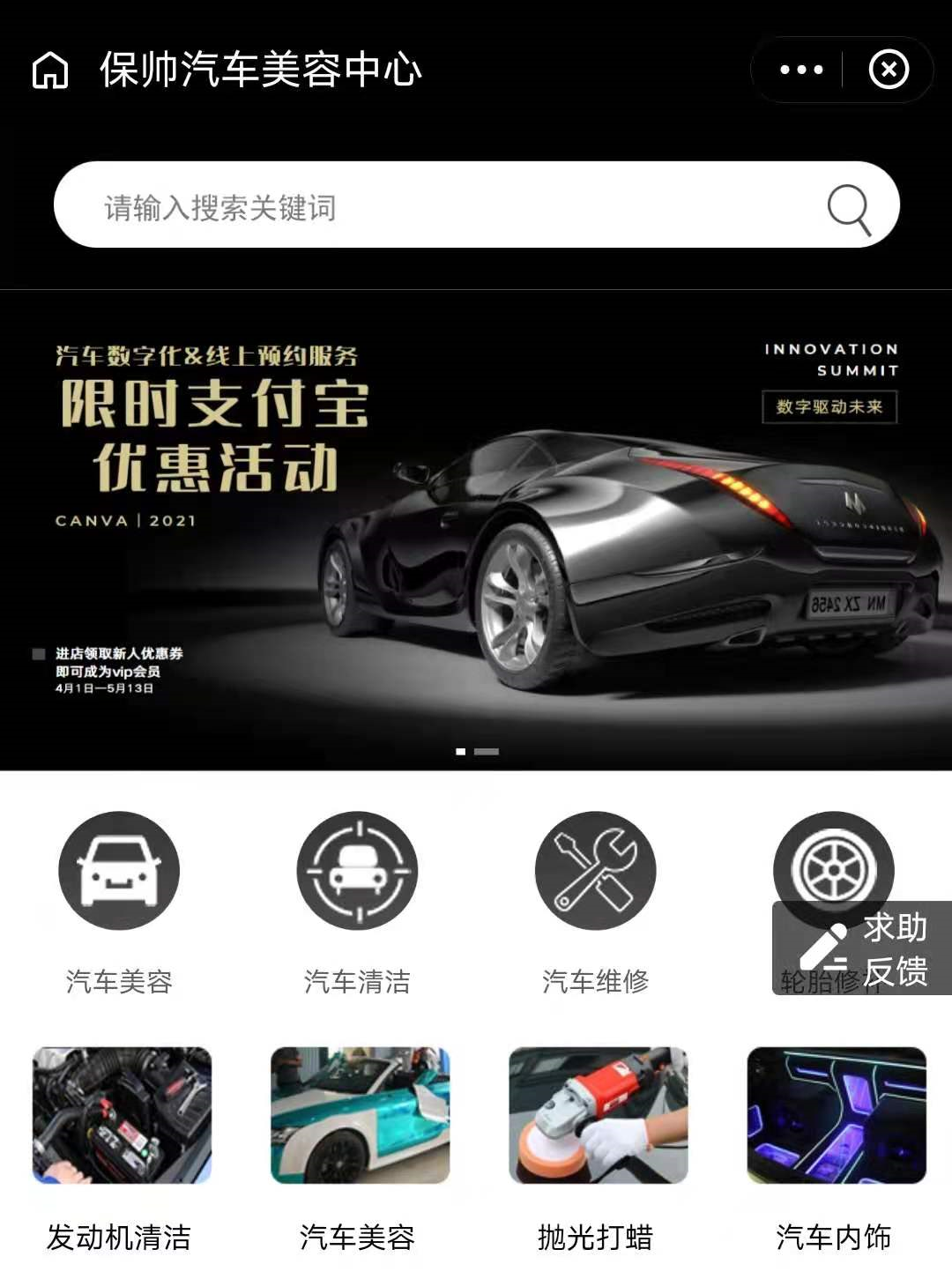
Task: View the 汽车美容 service photo card
Action: (360, 1115)
